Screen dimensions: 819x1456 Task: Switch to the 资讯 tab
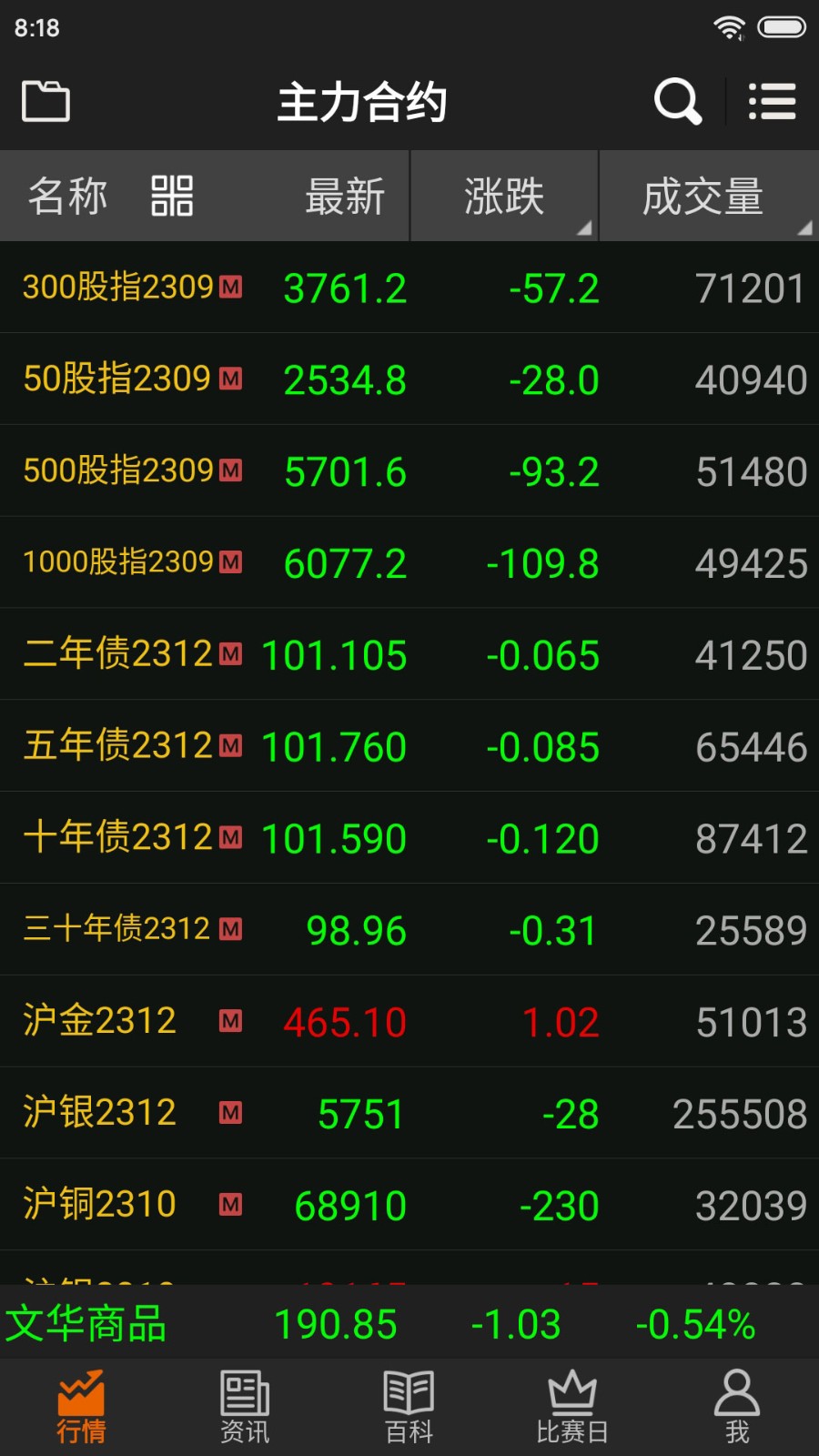coord(245,1406)
